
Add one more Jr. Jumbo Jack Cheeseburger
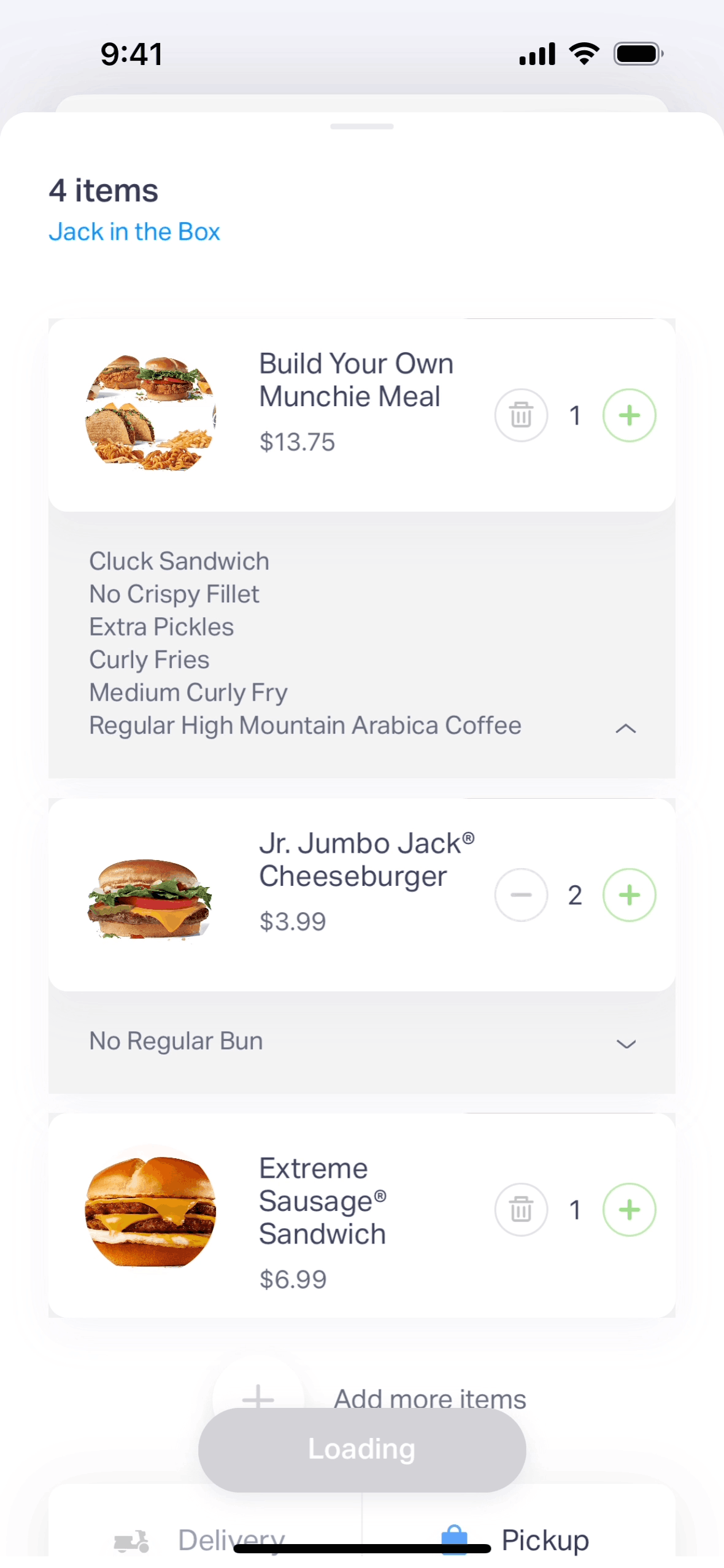point(629,895)
